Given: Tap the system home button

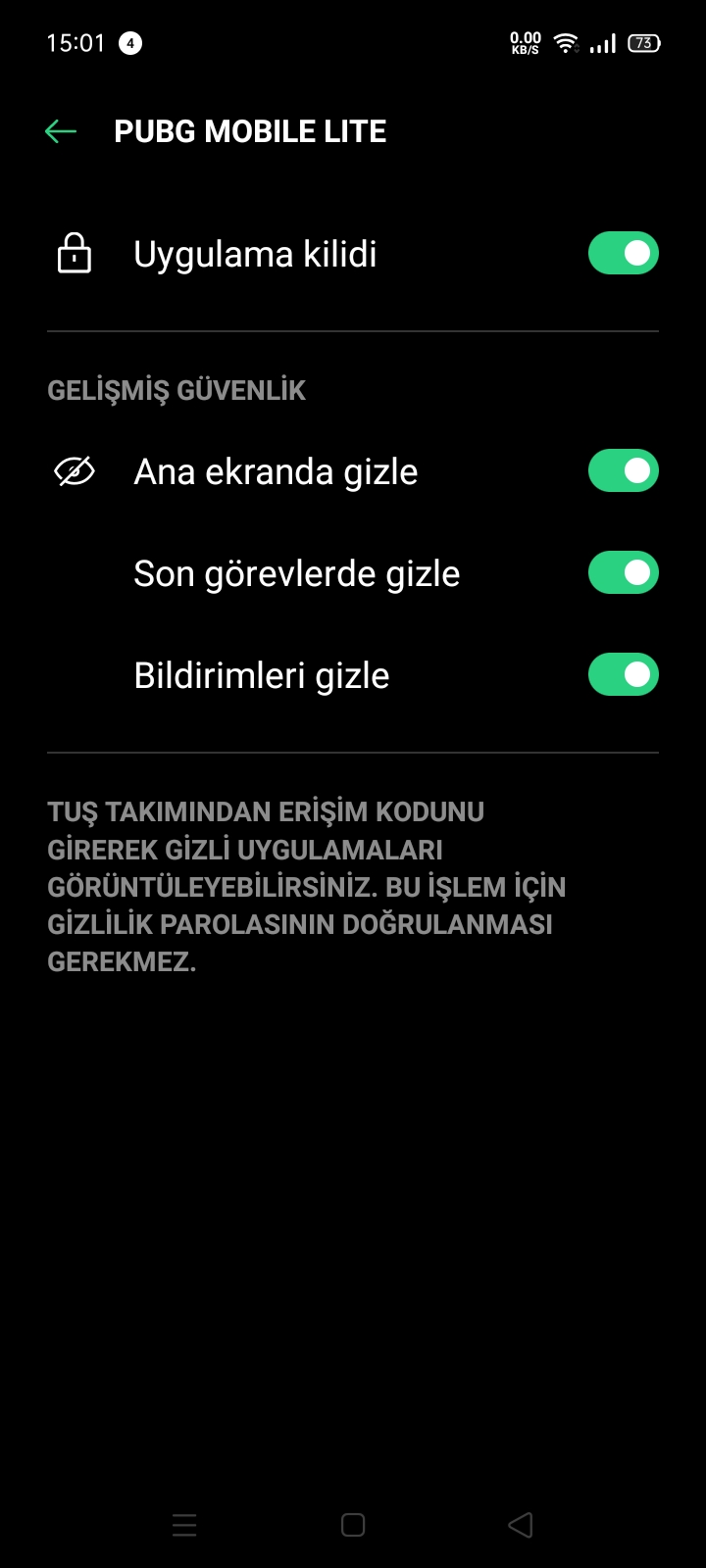Looking at the screenshot, I should click(x=353, y=1525).
